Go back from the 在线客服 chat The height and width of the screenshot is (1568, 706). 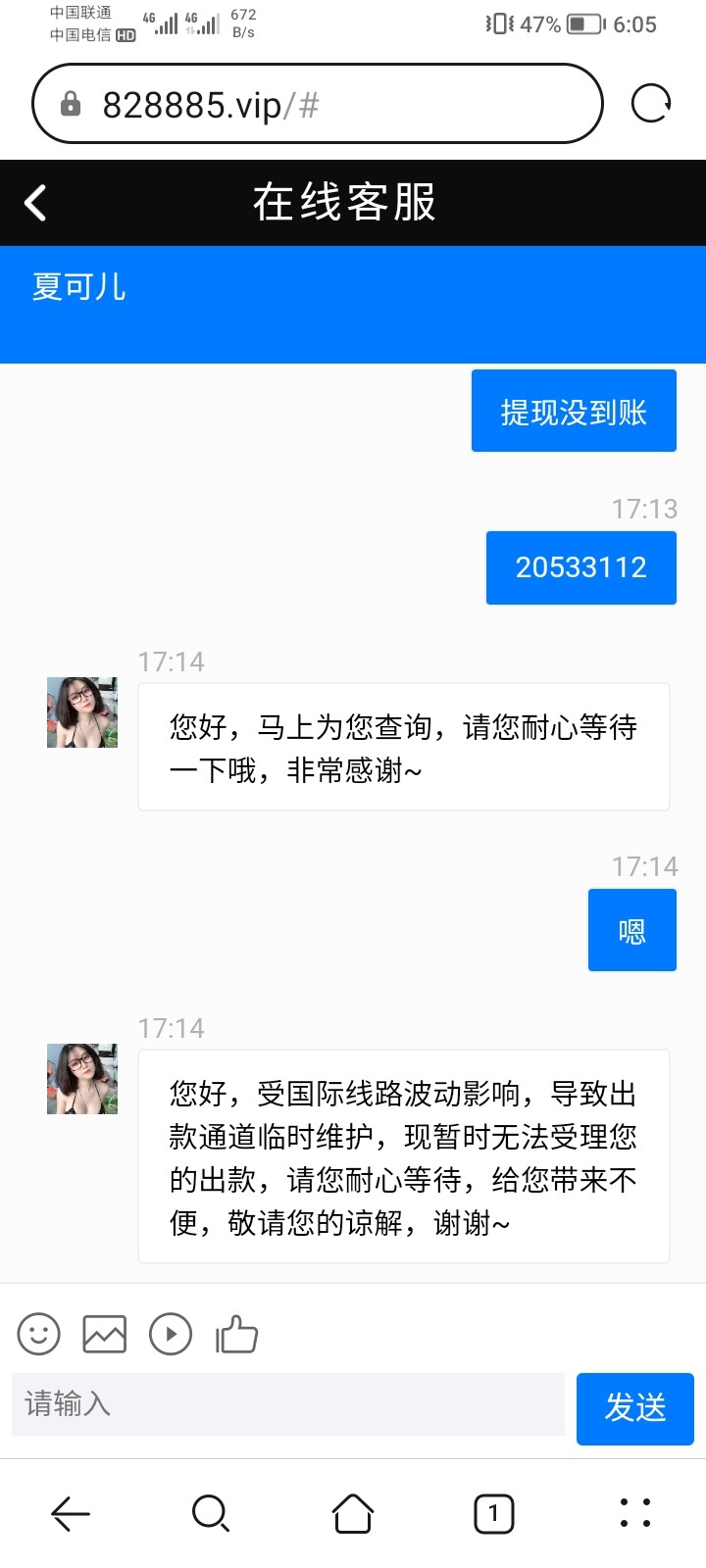coord(36,203)
